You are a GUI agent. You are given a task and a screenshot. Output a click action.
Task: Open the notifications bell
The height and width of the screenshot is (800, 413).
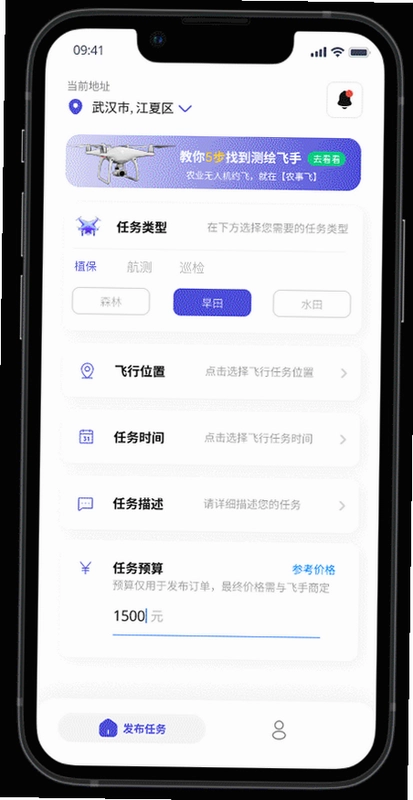click(345, 99)
